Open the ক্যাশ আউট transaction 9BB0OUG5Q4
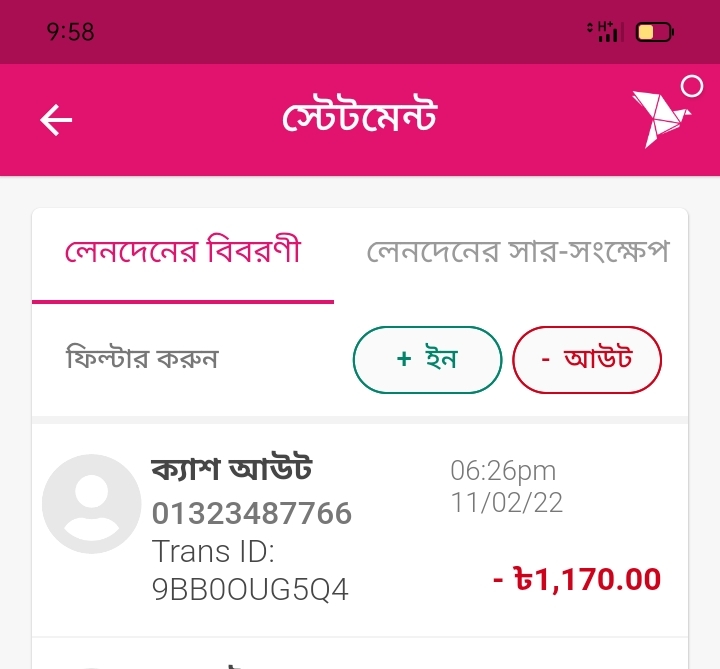 coord(360,530)
